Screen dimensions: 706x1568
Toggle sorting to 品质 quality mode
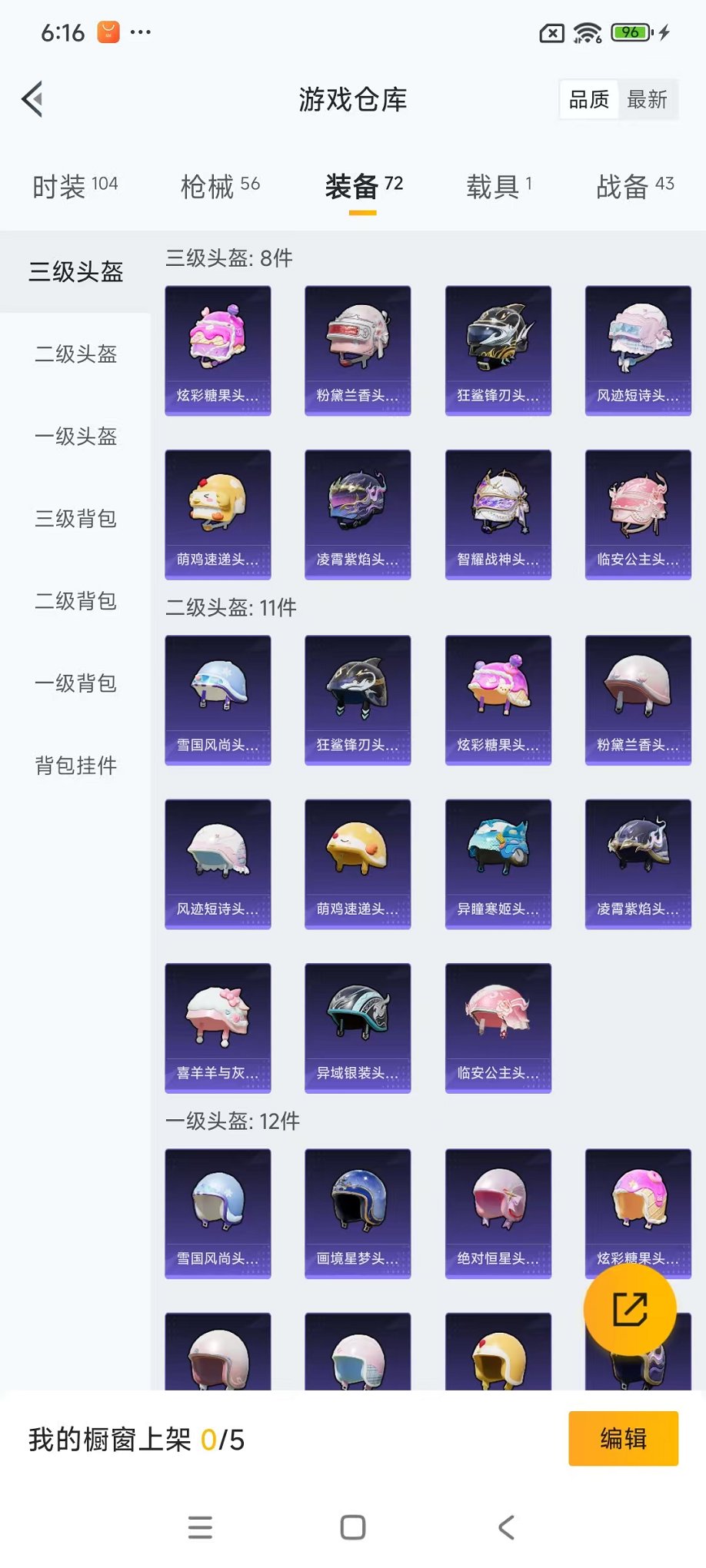coord(588,98)
